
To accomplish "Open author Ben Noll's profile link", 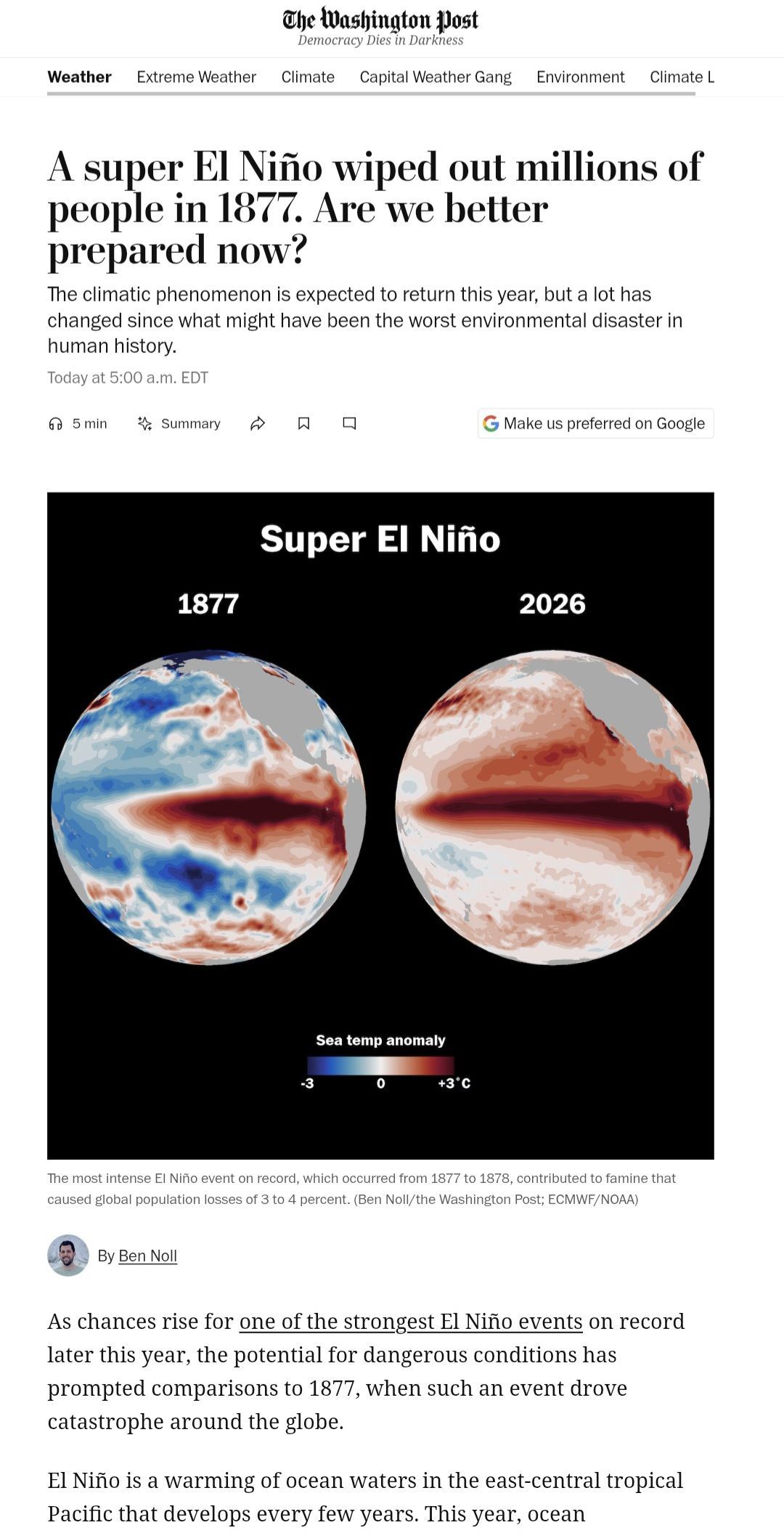I will 147,1256.
